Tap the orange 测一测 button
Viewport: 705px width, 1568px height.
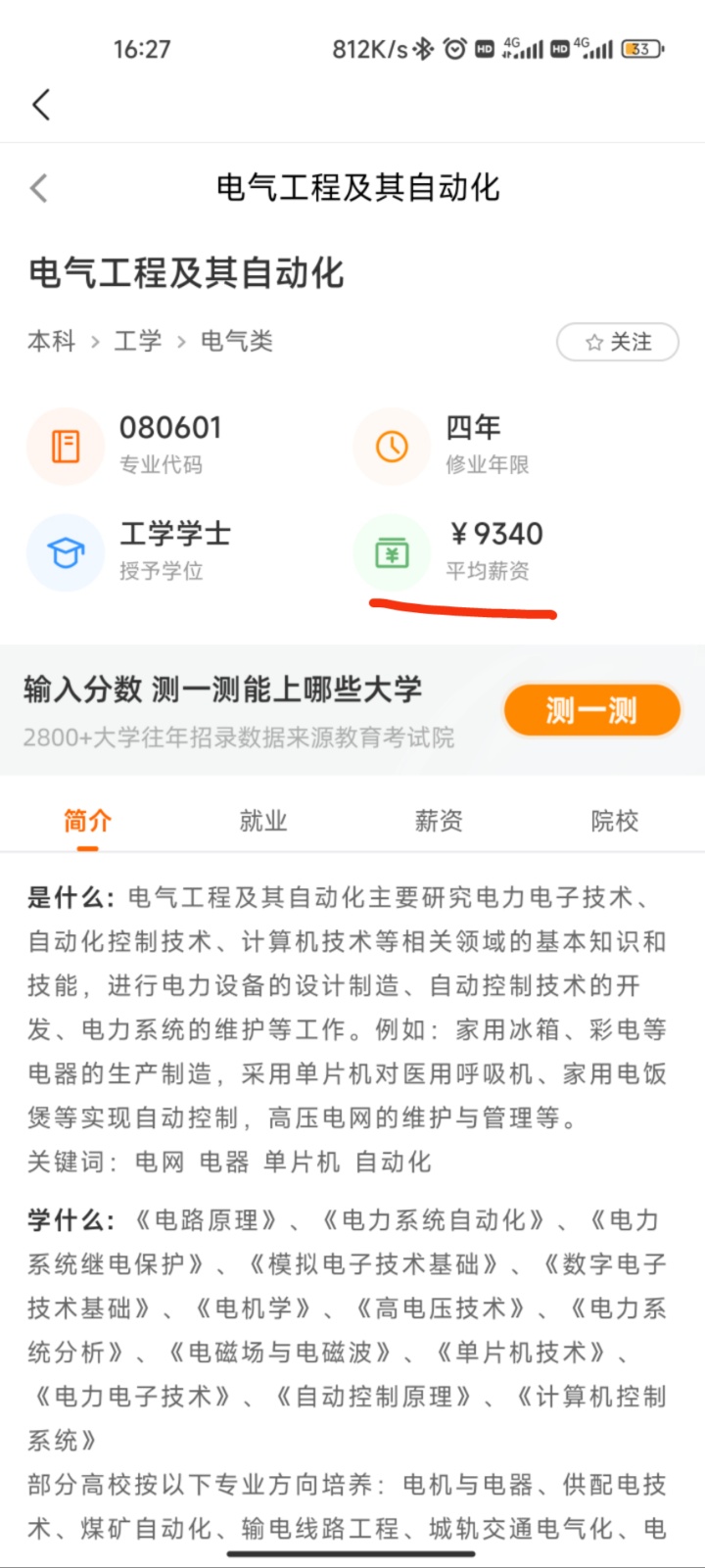pyautogui.click(x=591, y=710)
